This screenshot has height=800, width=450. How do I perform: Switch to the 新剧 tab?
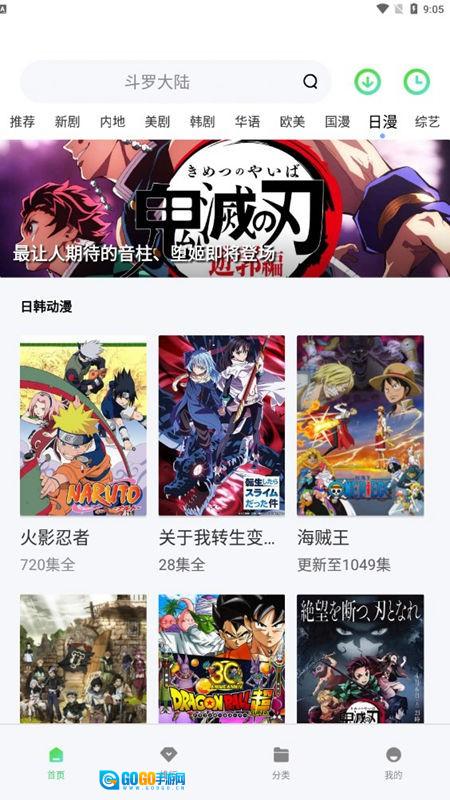coord(67,122)
